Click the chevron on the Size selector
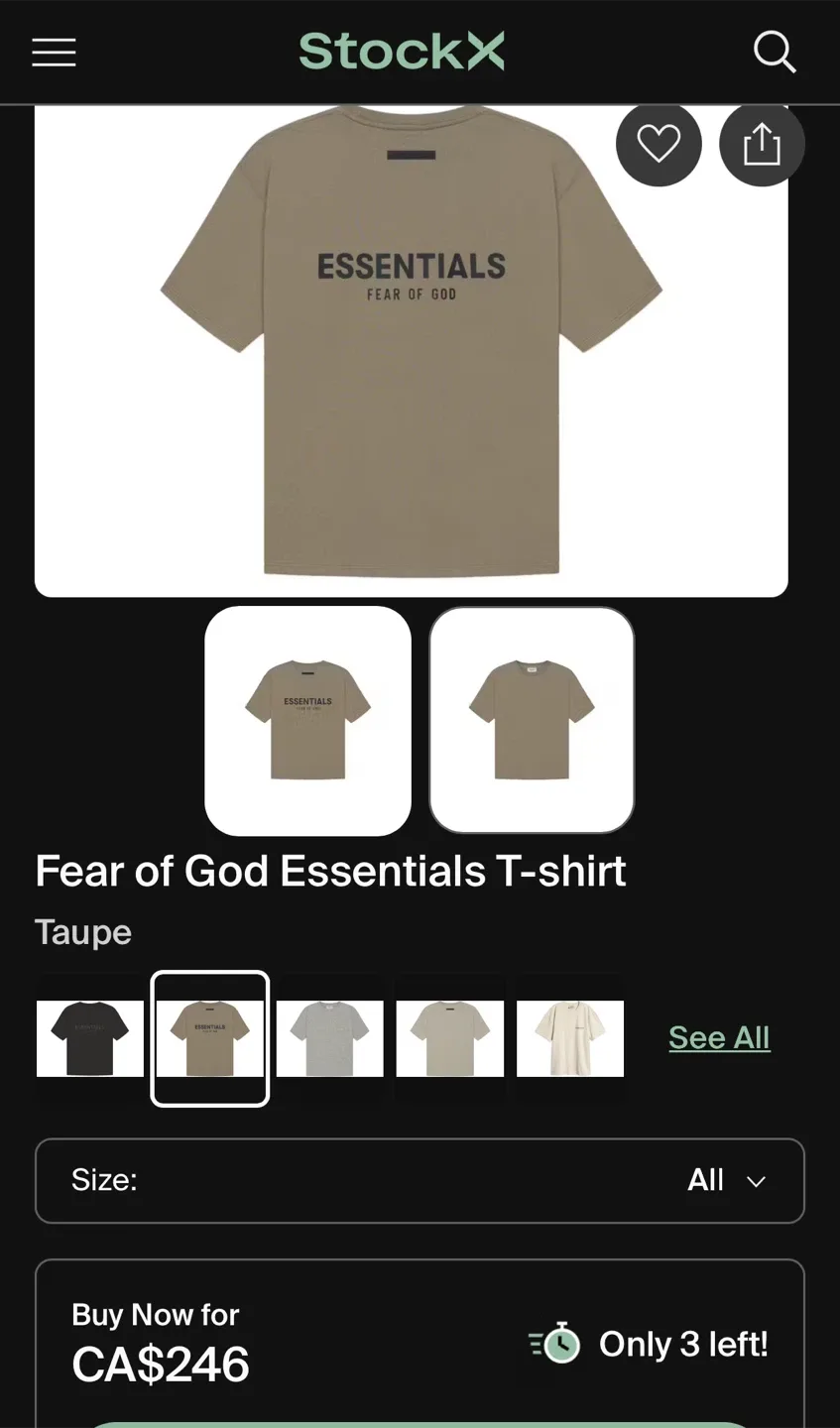Viewport: 840px width, 1428px height. pyautogui.click(x=756, y=1181)
